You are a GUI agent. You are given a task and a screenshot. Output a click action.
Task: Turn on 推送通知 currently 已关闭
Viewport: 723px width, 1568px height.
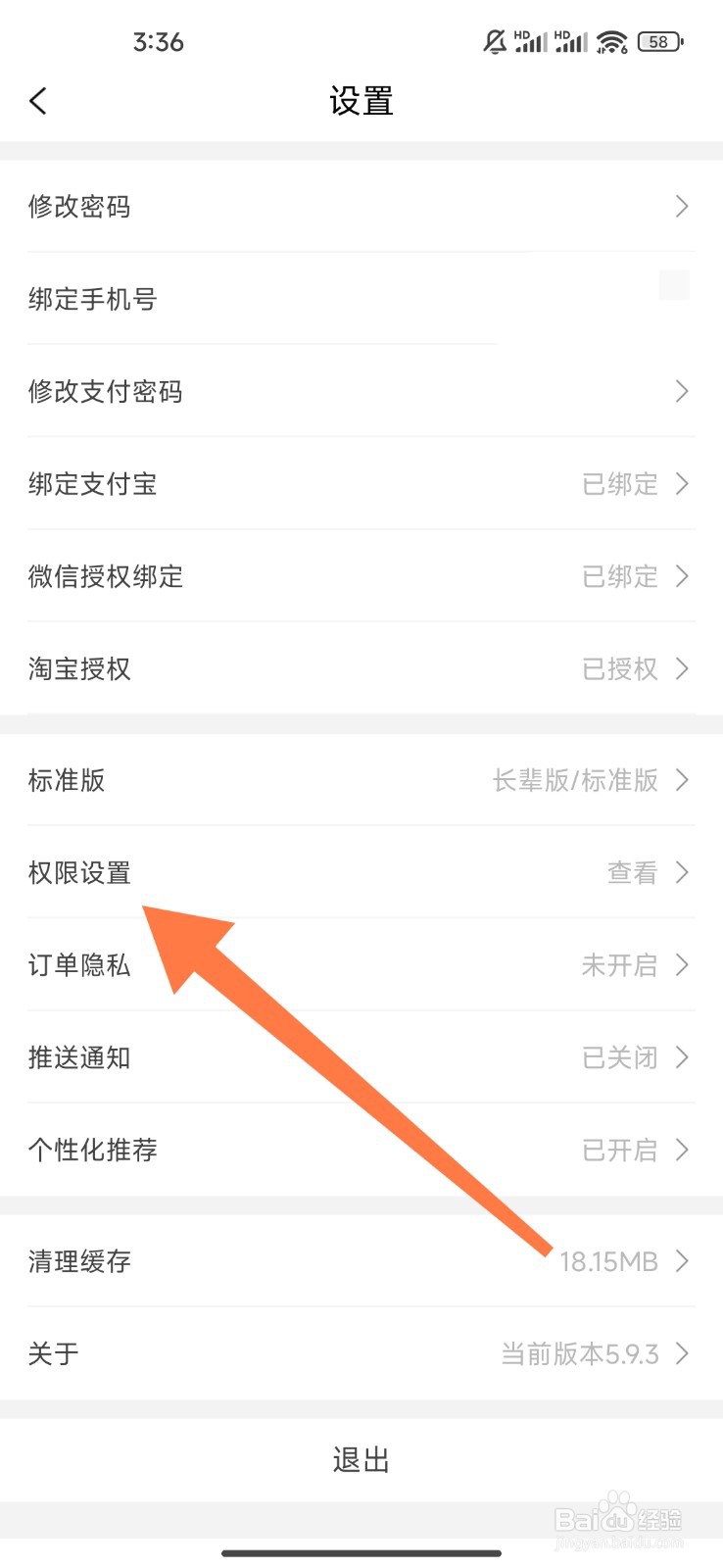(361, 1057)
